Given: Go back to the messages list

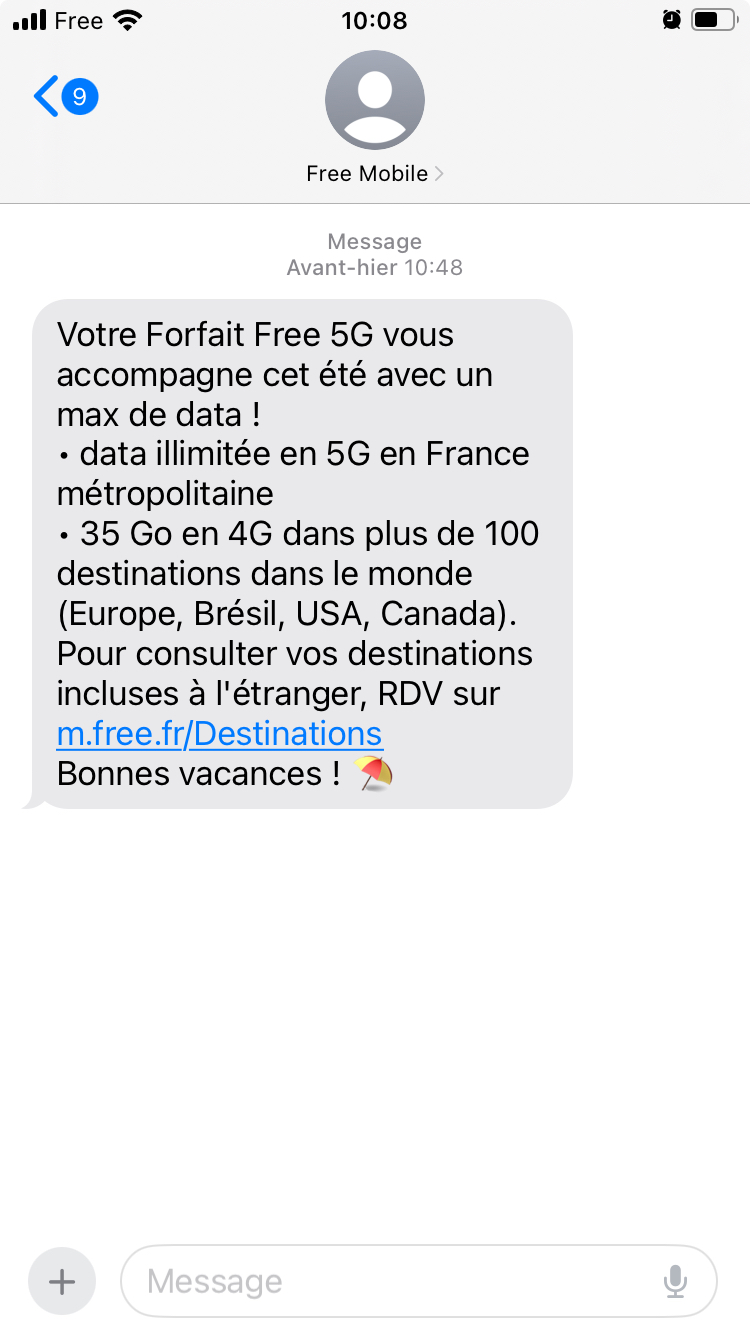Looking at the screenshot, I should (x=62, y=97).
